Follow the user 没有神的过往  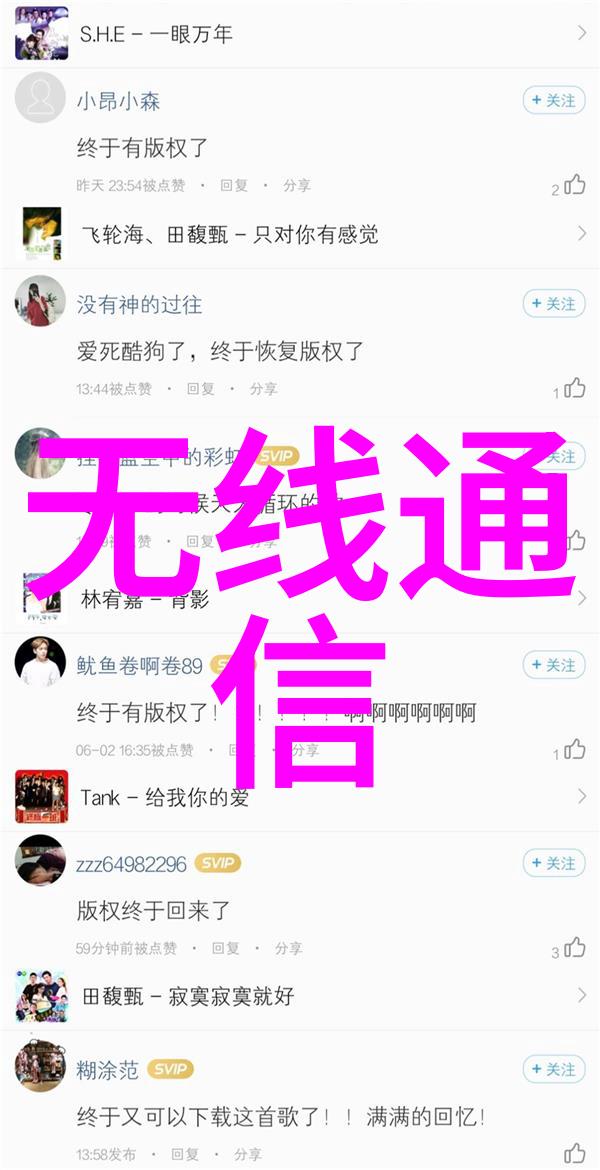[553, 303]
